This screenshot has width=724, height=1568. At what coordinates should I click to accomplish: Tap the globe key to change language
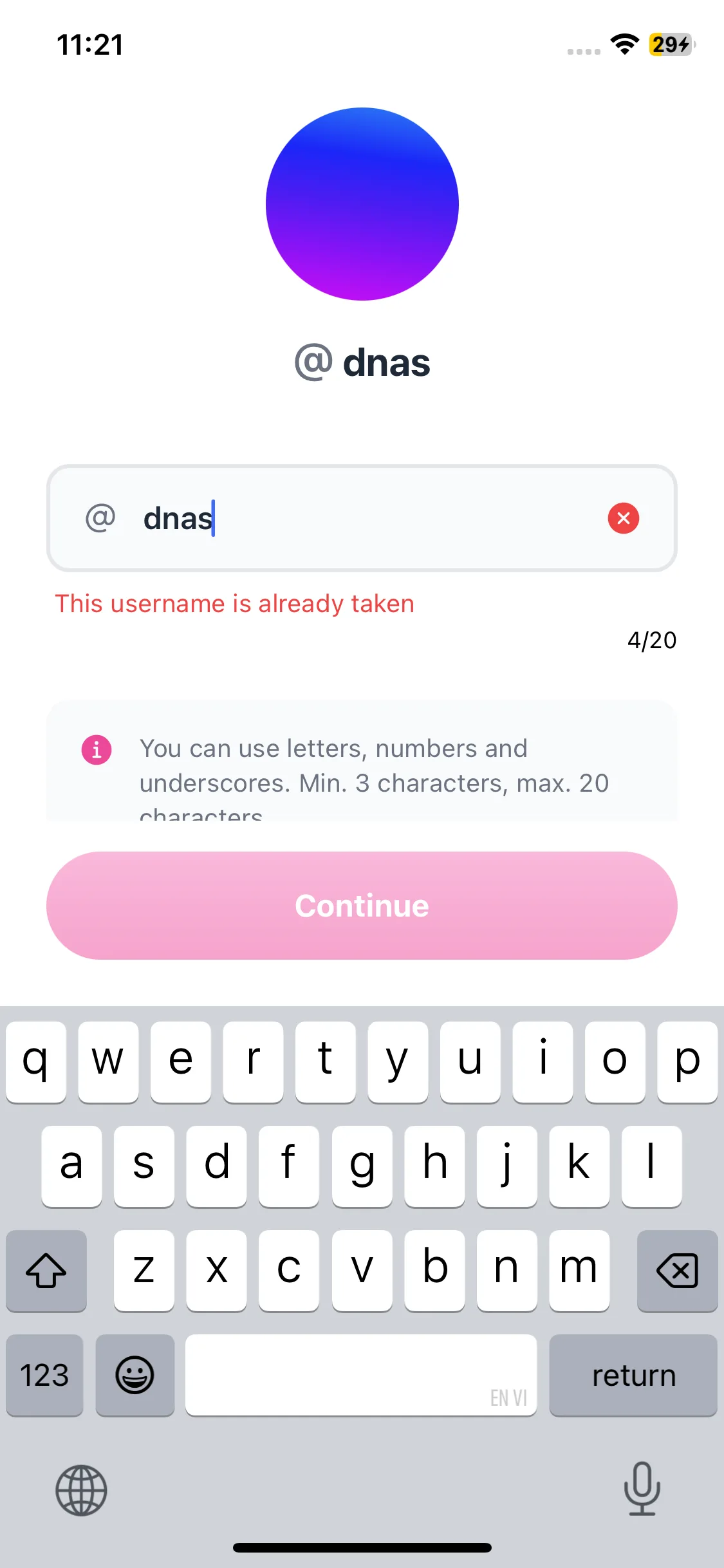tap(81, 1490)
